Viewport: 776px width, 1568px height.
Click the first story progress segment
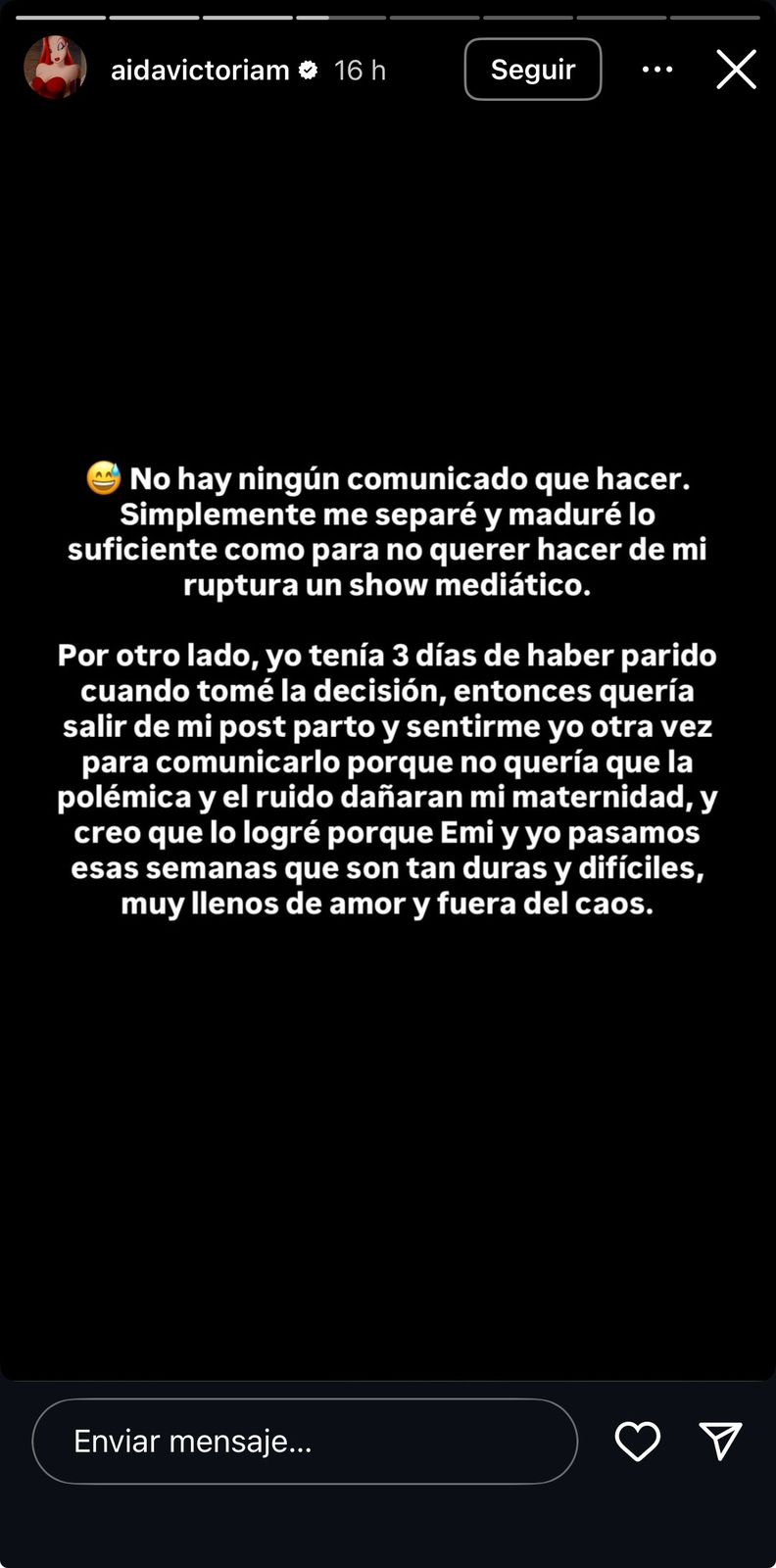click(59, 14)
